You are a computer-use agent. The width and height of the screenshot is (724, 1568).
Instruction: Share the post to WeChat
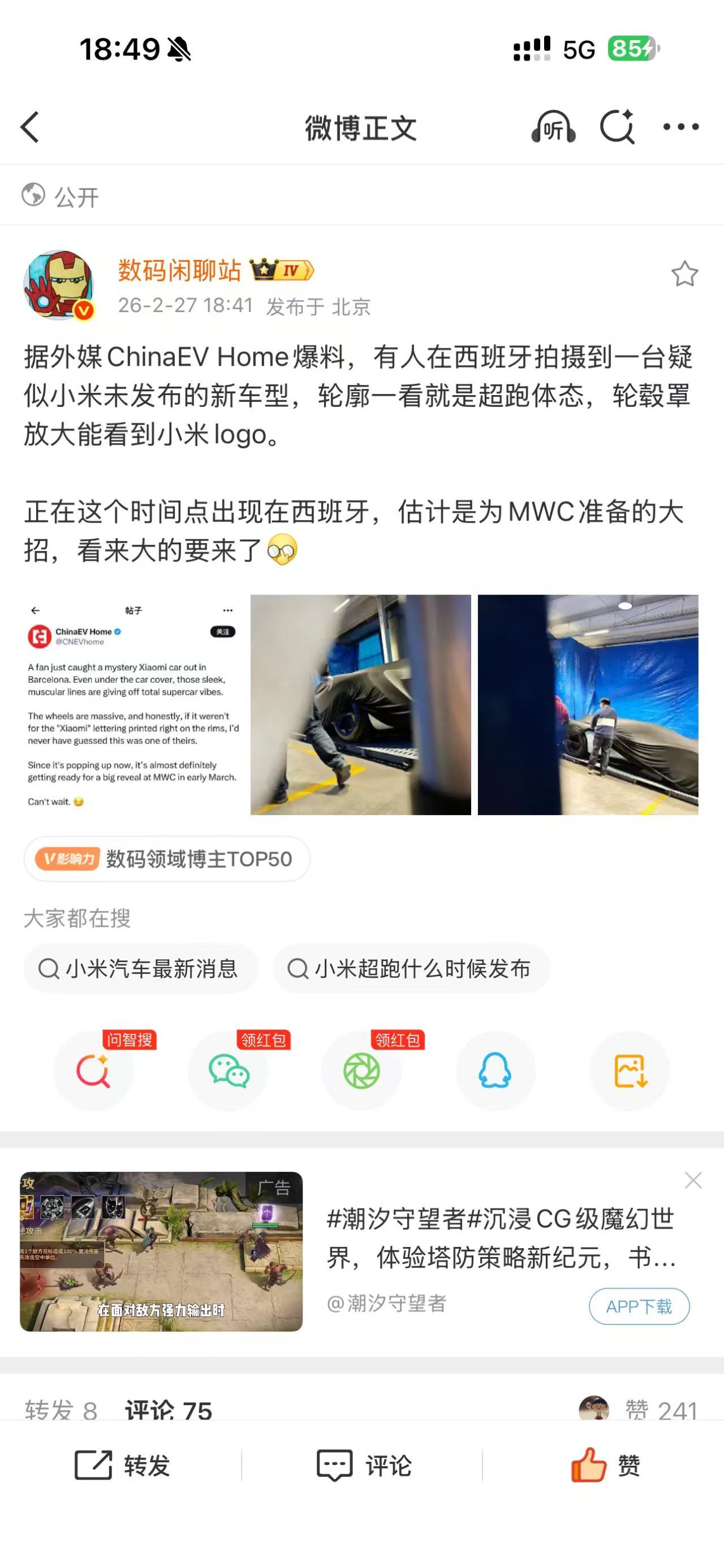(x=228, y=1071)
